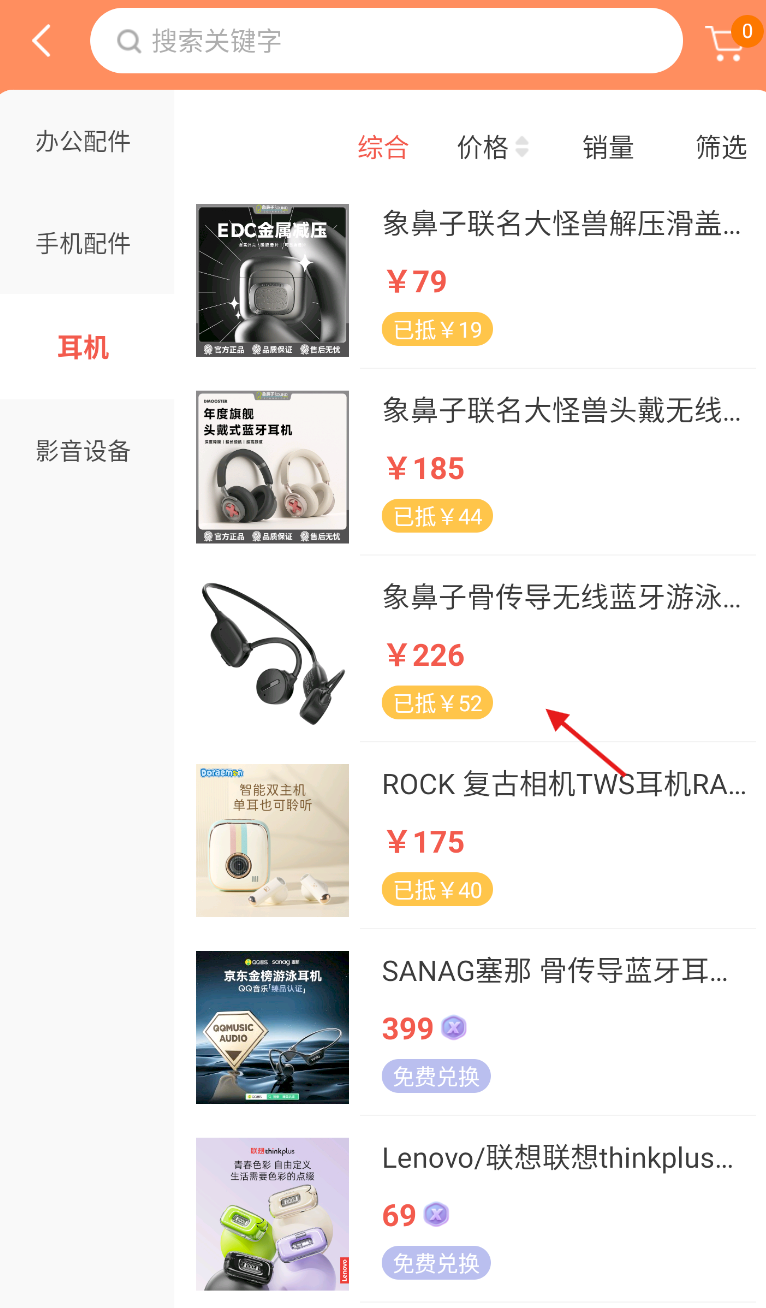View 象鼻子联名大怪兽头戴无线 headphones priced ¥185
The width and height of the screenshot is (766, 1308).
561,411
